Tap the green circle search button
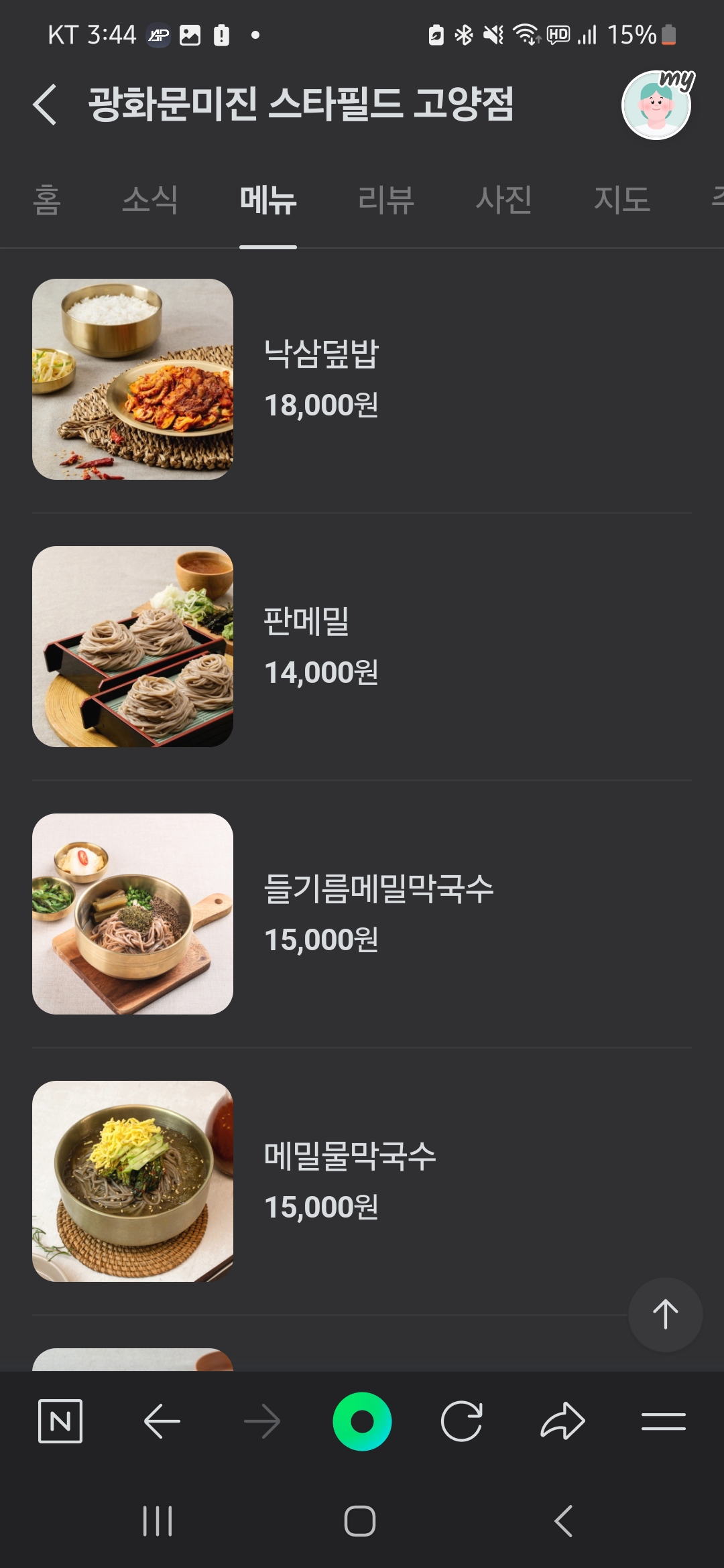 (362, 1421)
